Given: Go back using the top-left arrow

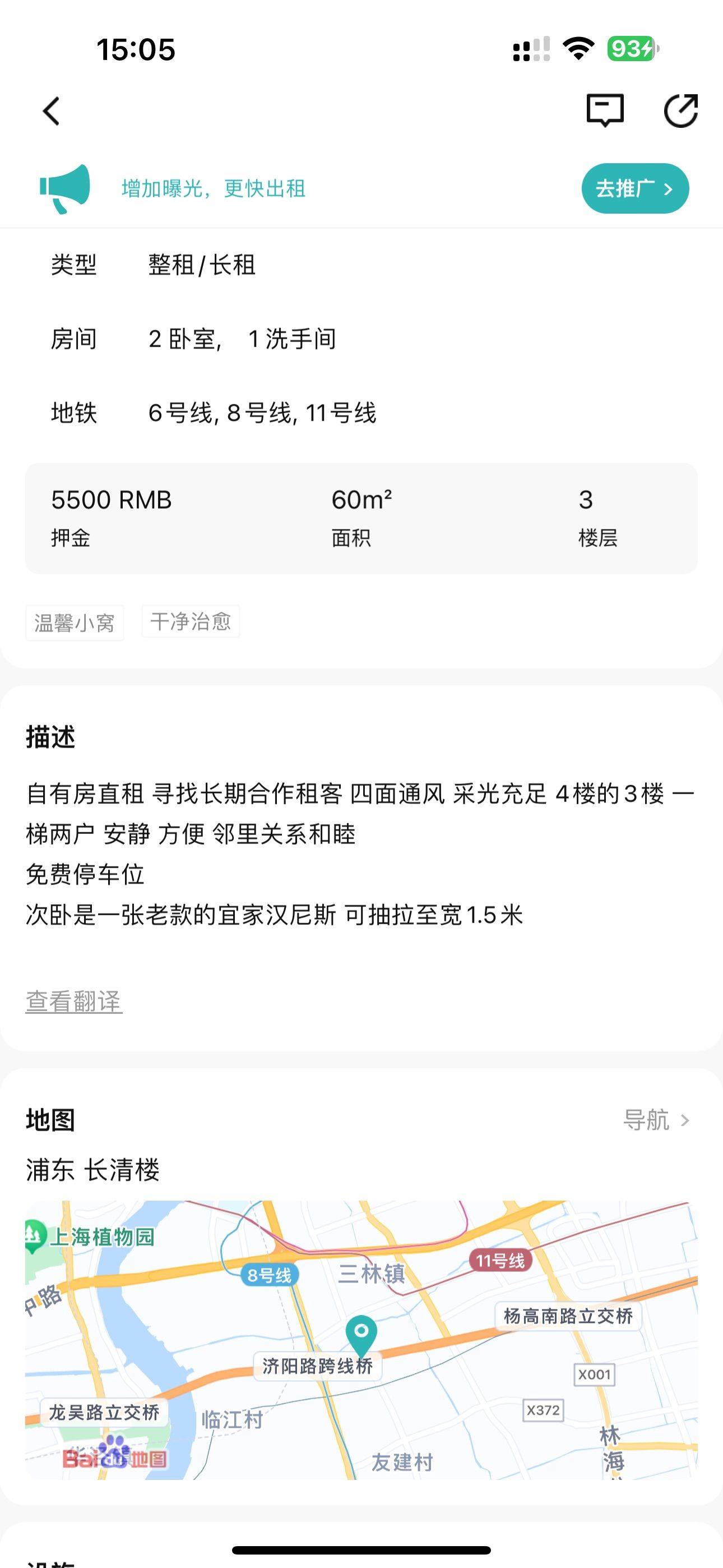Looking at the screenshot, I should point(52,112).
